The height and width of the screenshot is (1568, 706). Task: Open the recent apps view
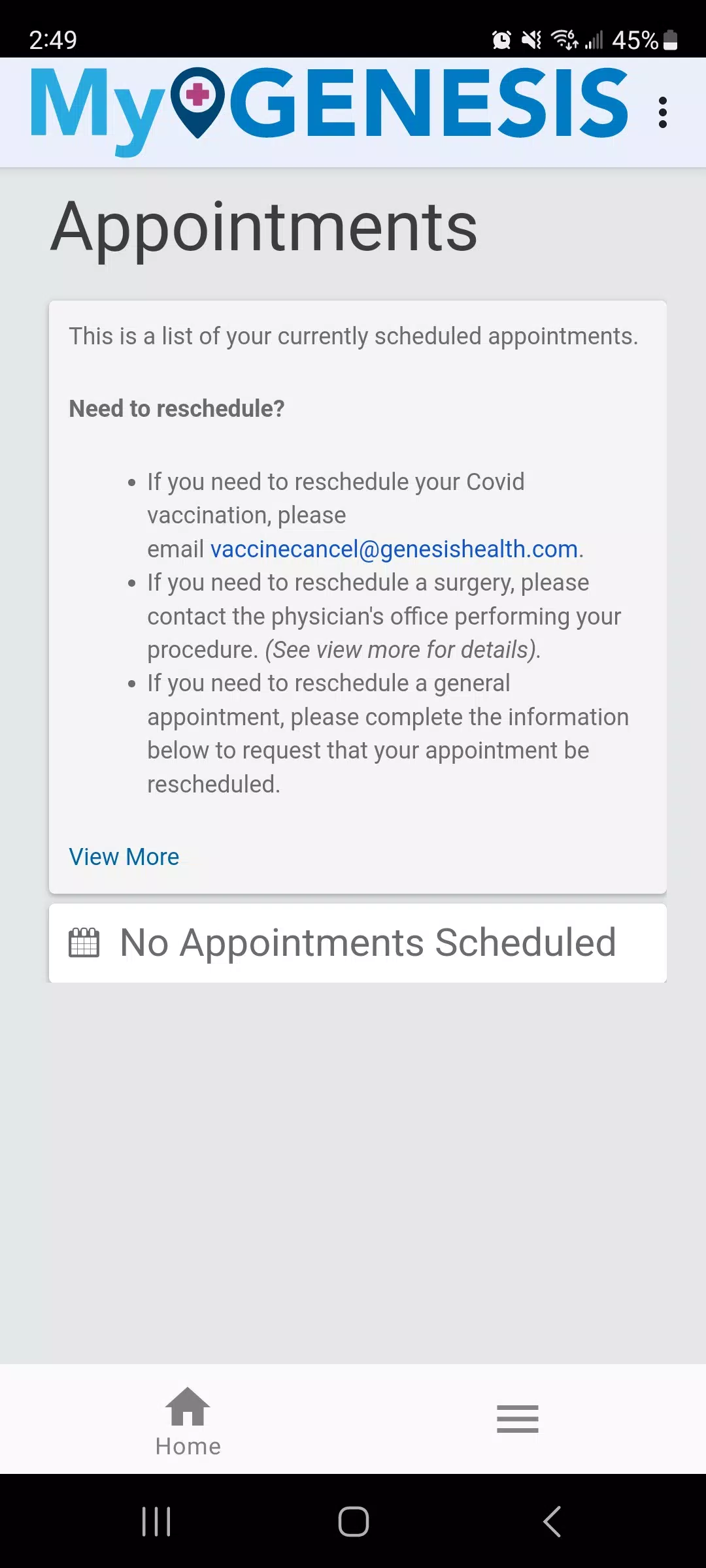pos(156,1522)
